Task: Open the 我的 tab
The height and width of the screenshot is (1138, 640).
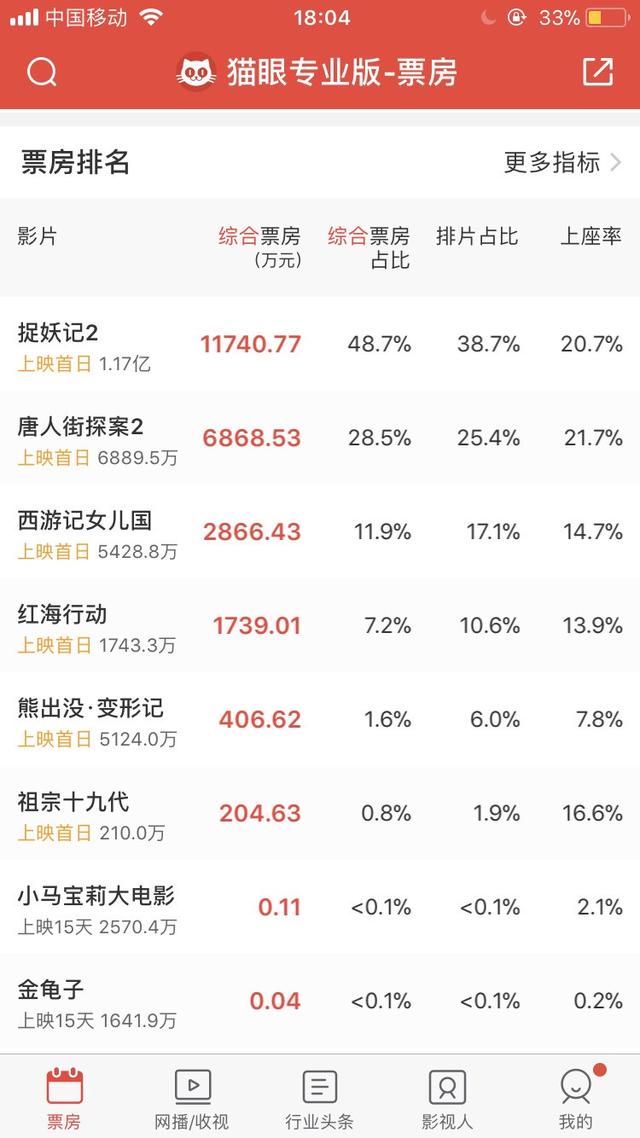Action: tap(576, 1098)
